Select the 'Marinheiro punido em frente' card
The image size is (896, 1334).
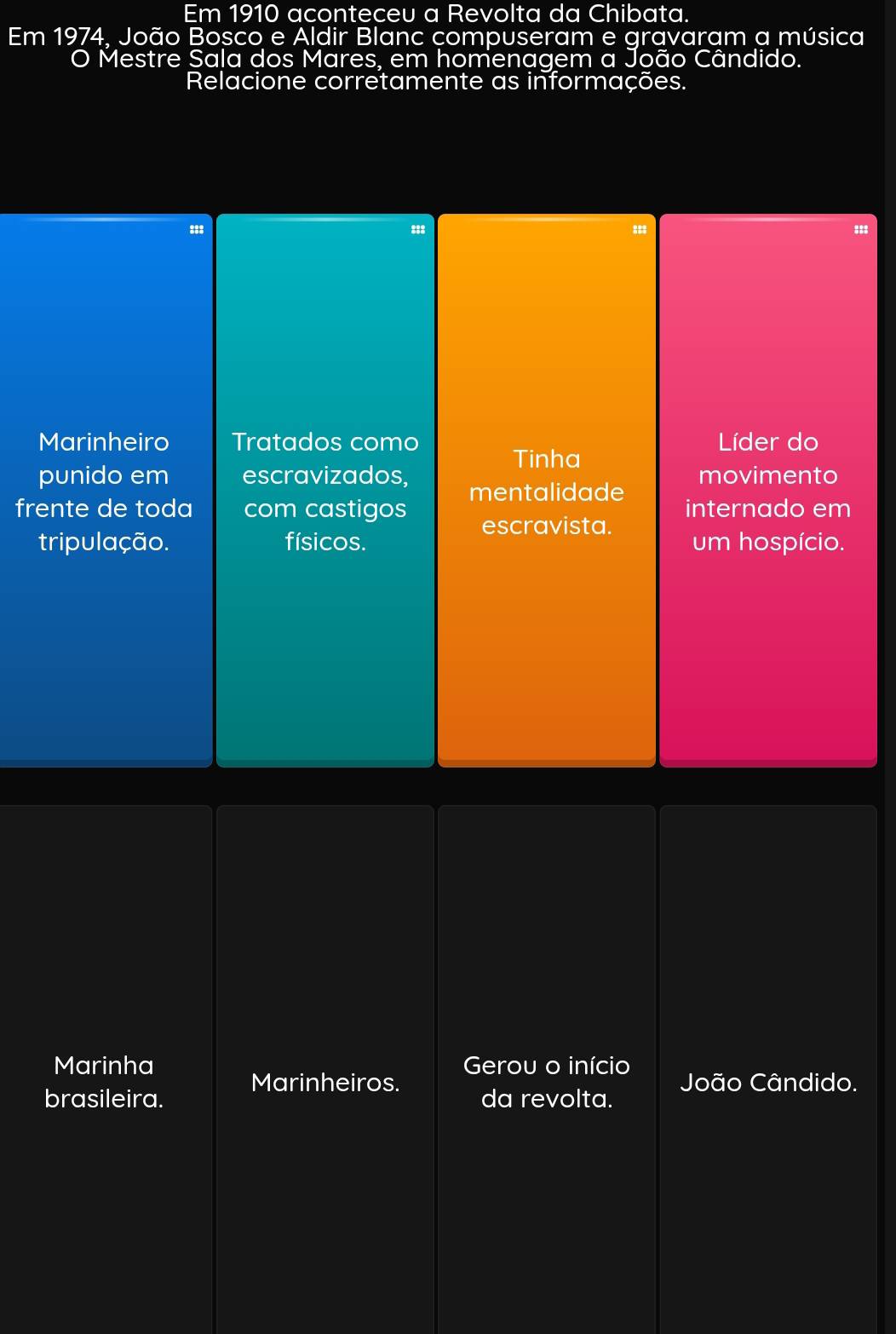pyautogui.click(x=105, y=491)
